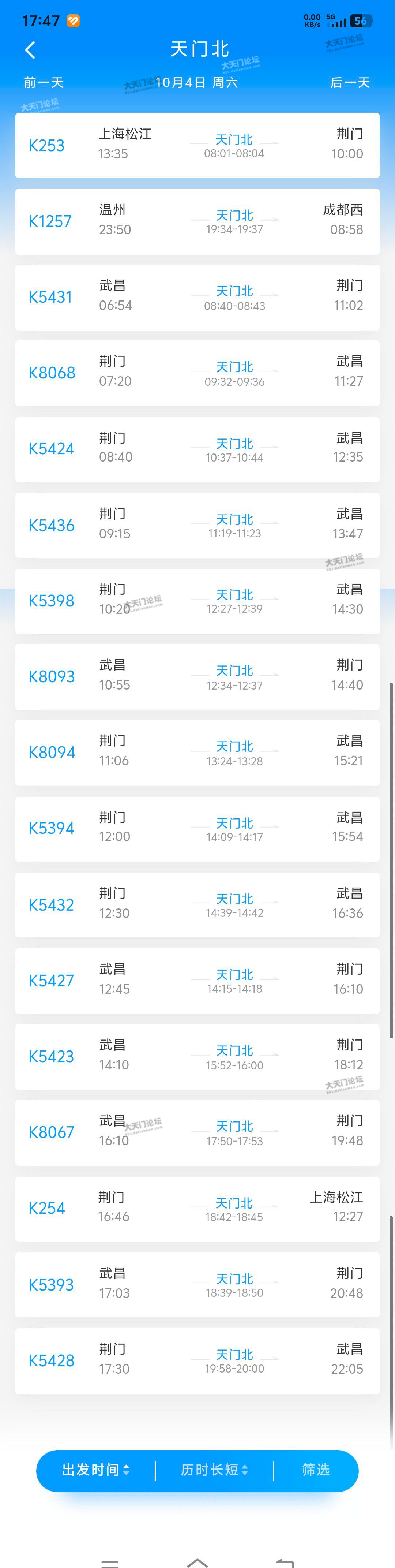View train K8094 schedule
The height and width of the screenshot is (1568, 395).
(x=197, y=753)
